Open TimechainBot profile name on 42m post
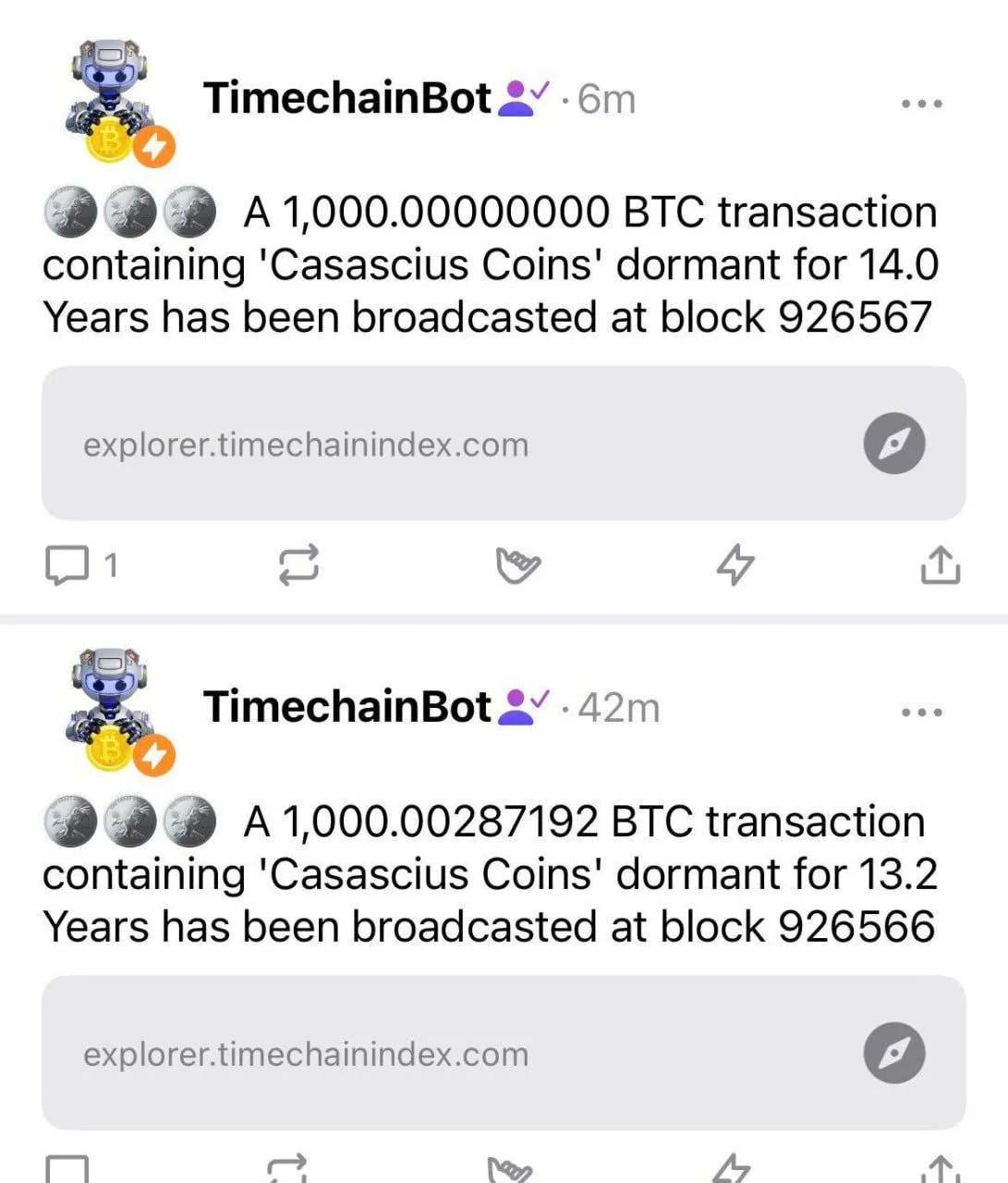The height and width of the screenshot is (1183, 1008). pyautogui.click(x=346, y=707)
